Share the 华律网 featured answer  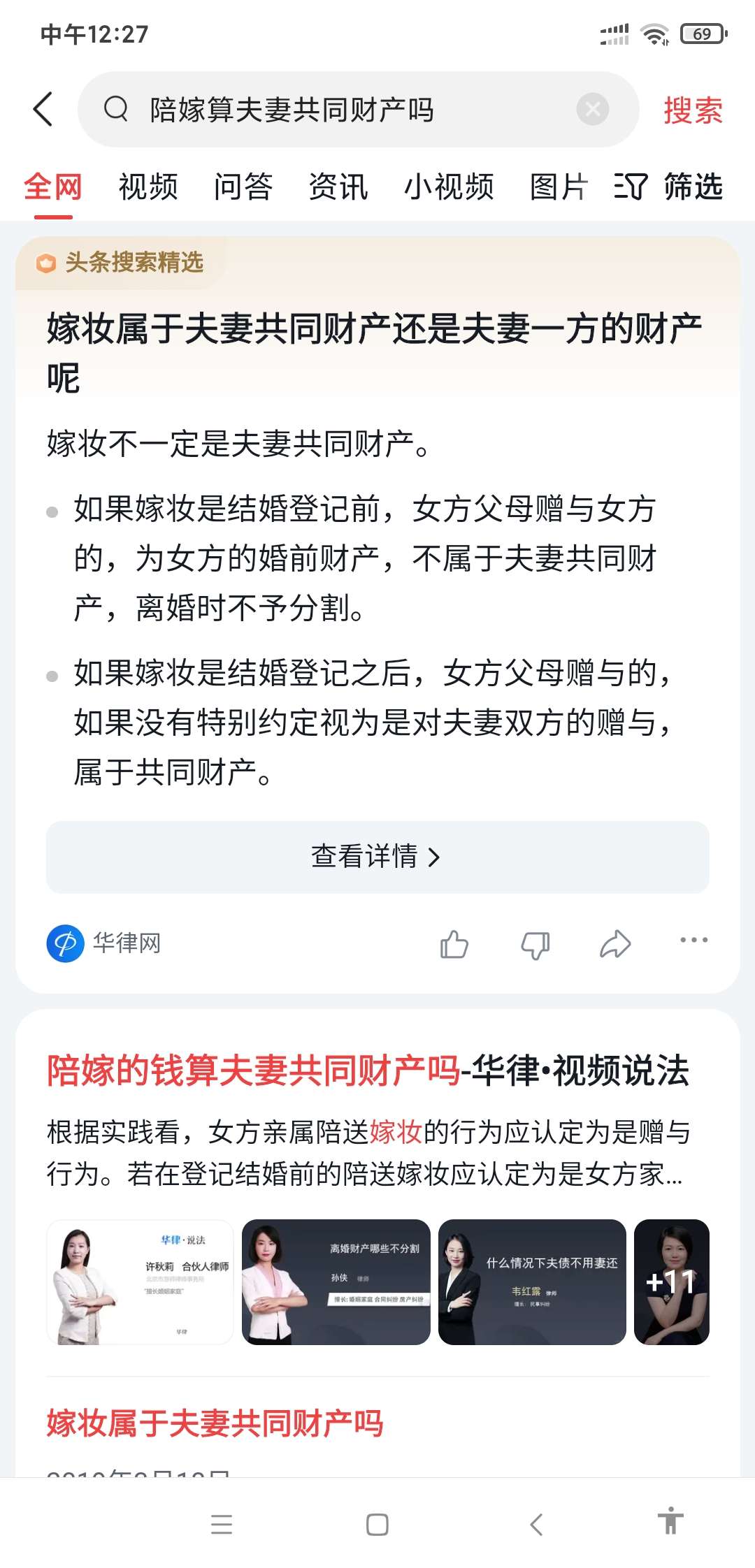(x=616, y=944)
